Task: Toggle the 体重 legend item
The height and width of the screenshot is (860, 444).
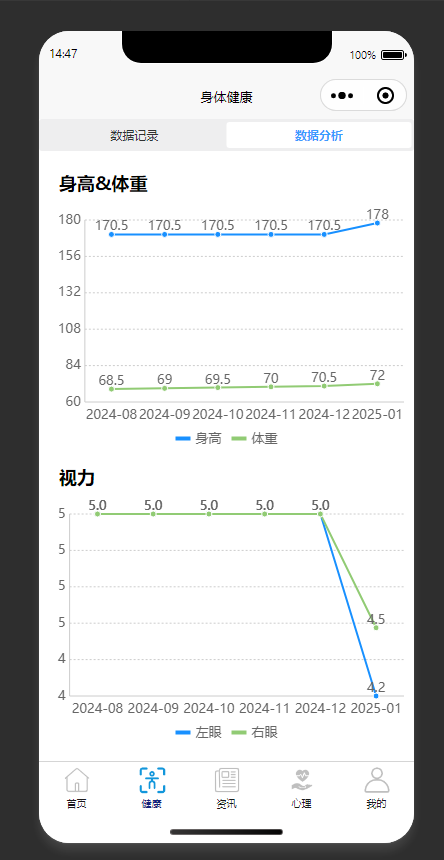Action: [x=254, y=439]
